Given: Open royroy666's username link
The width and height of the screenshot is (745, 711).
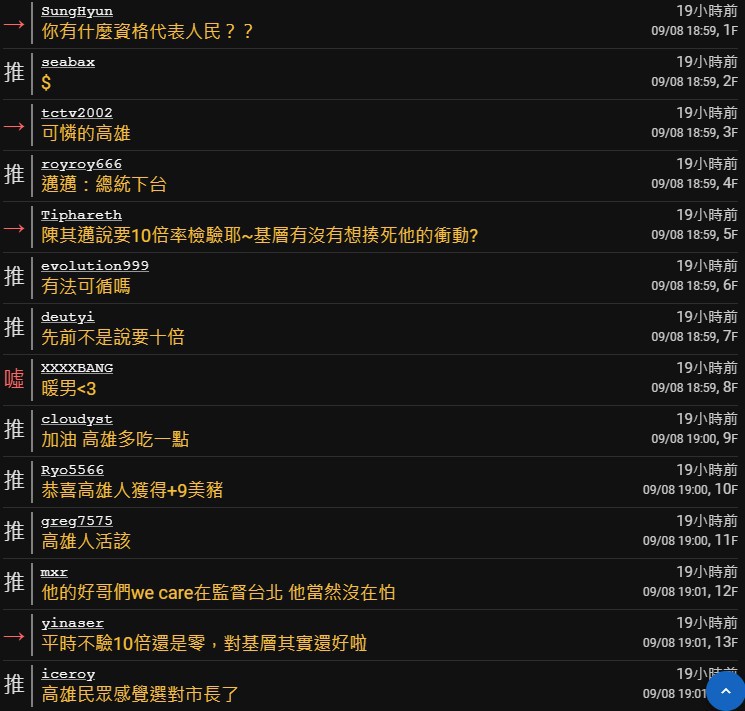Looking at the screenshot, I should (81, 164).
